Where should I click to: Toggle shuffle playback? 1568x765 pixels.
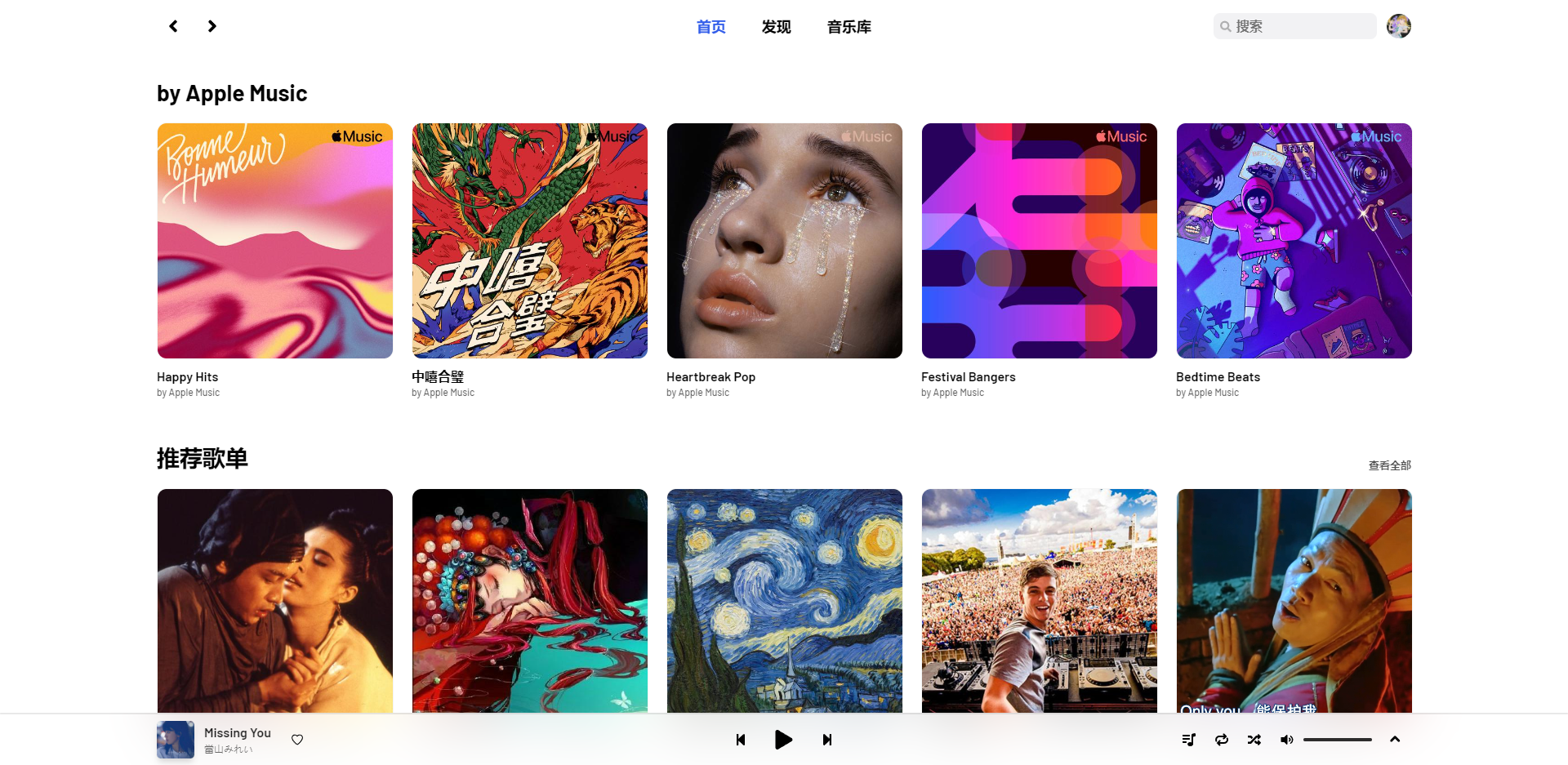pos(1254,740)
